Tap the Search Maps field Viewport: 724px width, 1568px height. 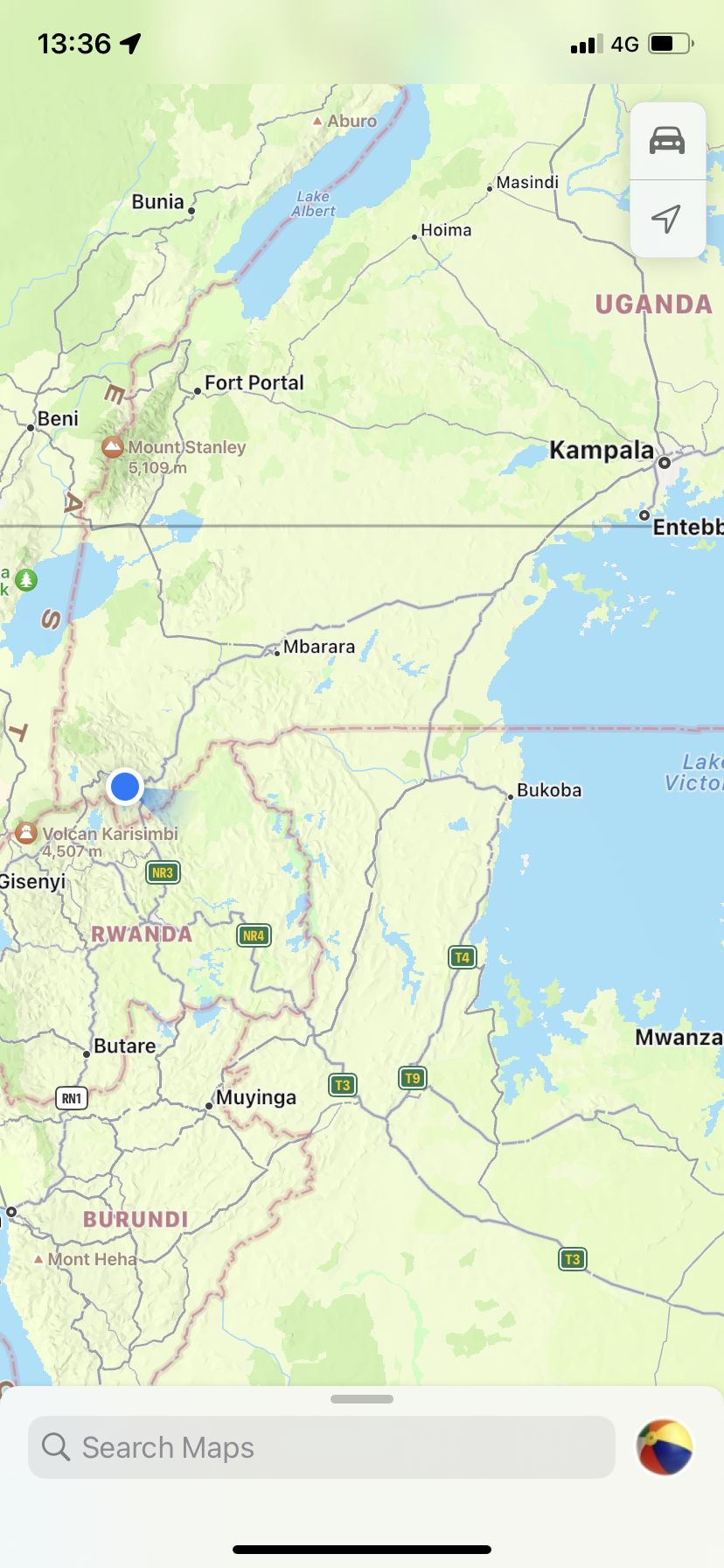tap(322, 1447)
